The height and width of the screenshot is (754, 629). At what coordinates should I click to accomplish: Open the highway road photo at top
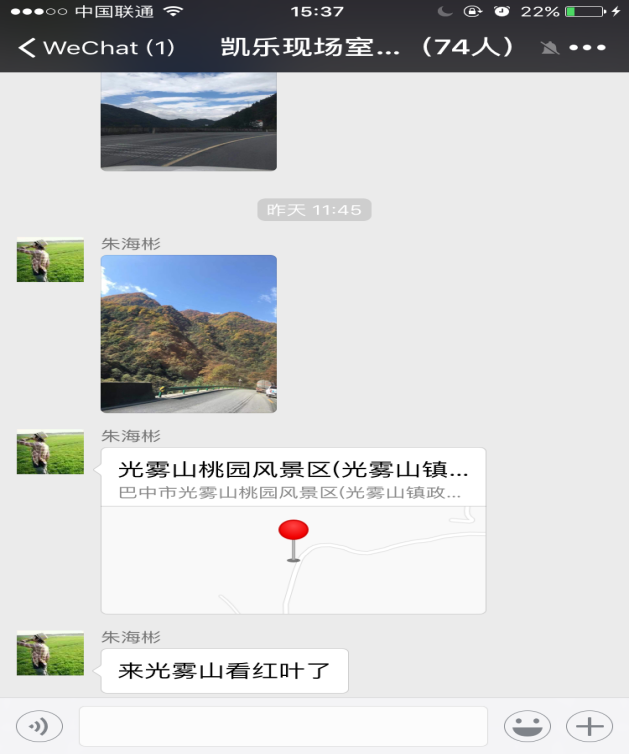188,127
